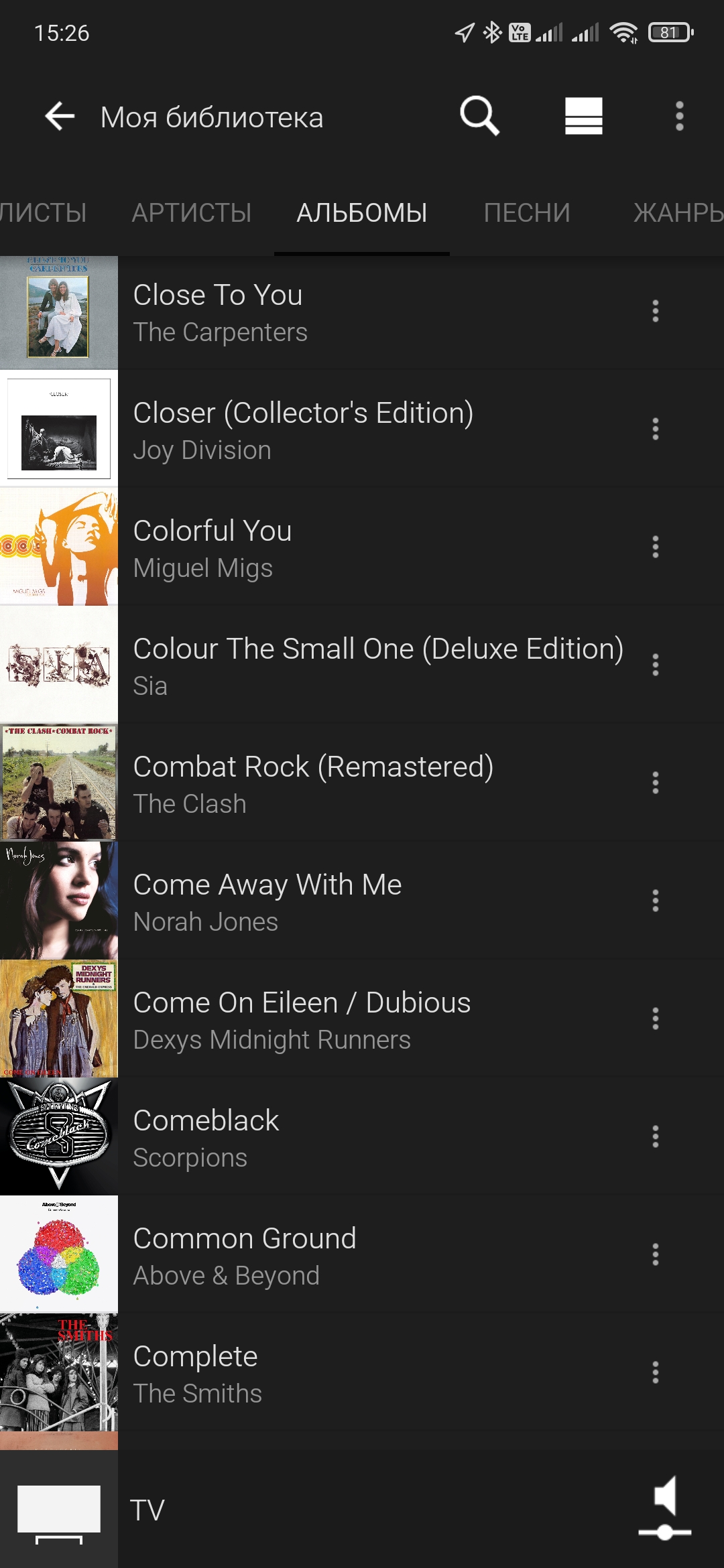
Task: Show more options for Colorful You
Action: point(656,547)
